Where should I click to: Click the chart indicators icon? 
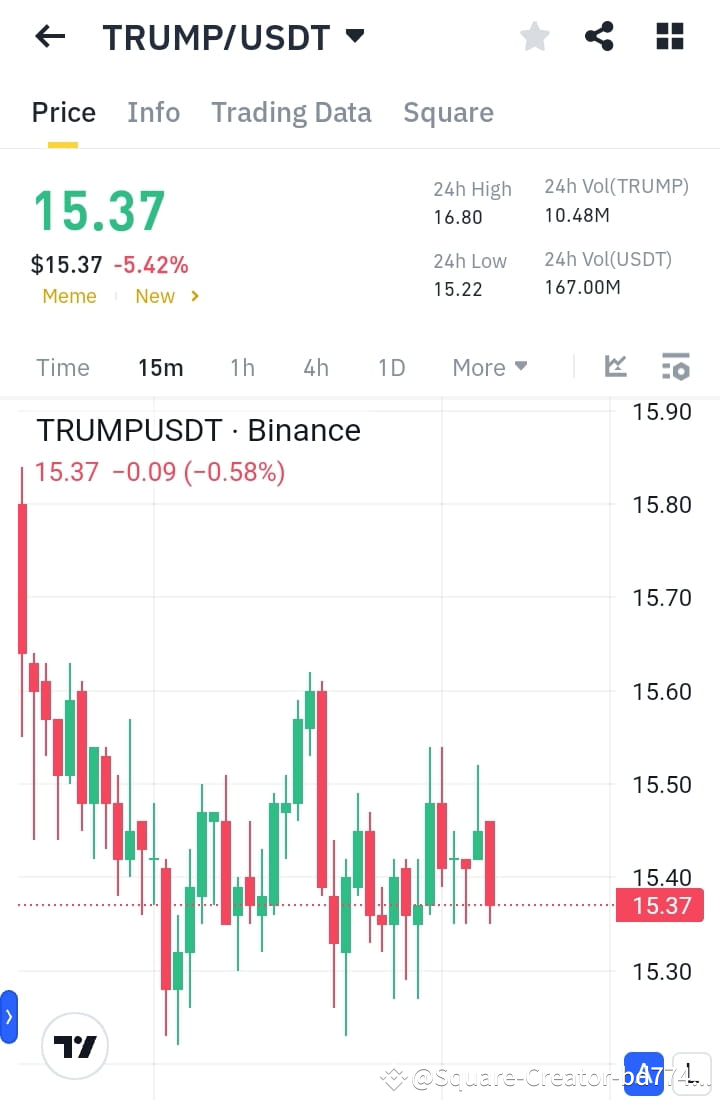(x=615, y=366)
